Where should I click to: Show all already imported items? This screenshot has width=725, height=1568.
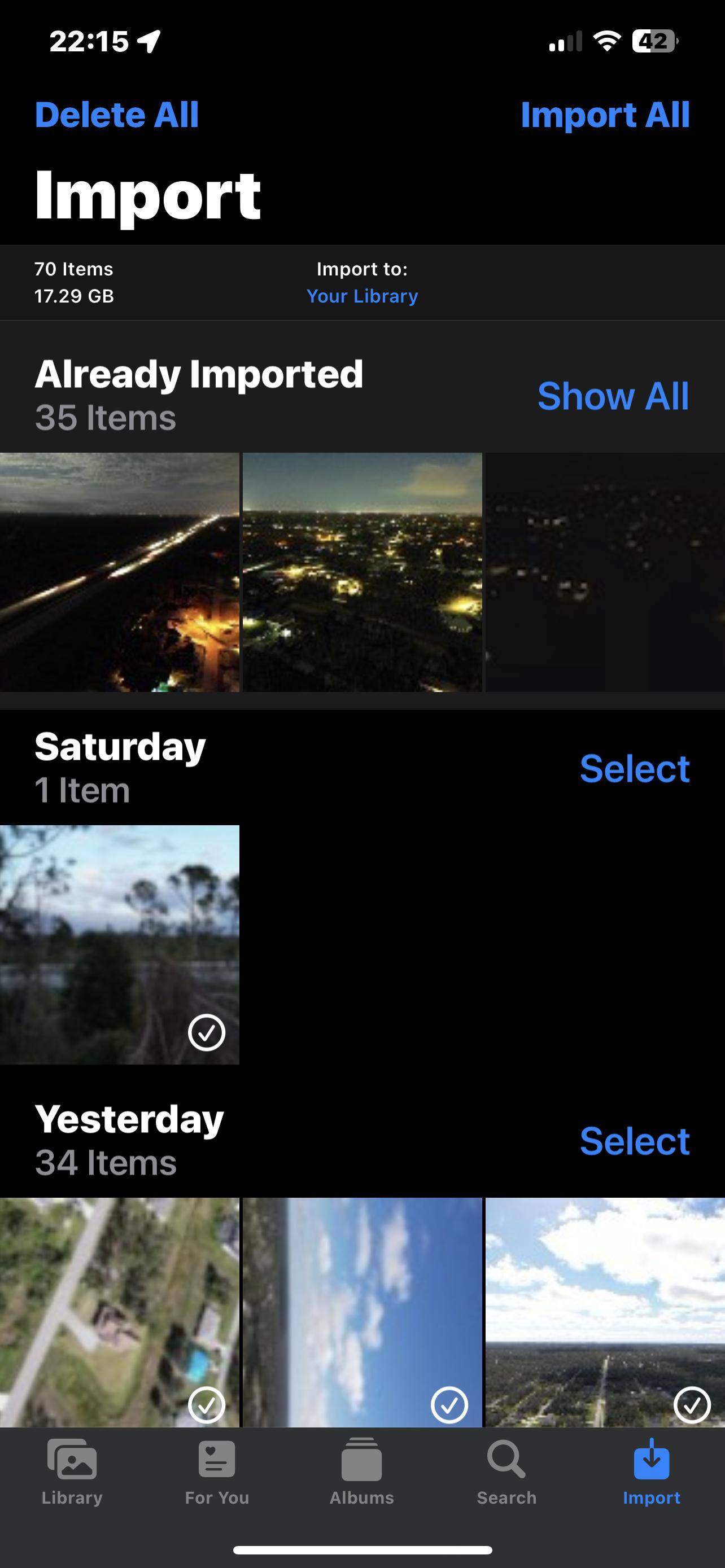tap(613, 396)
